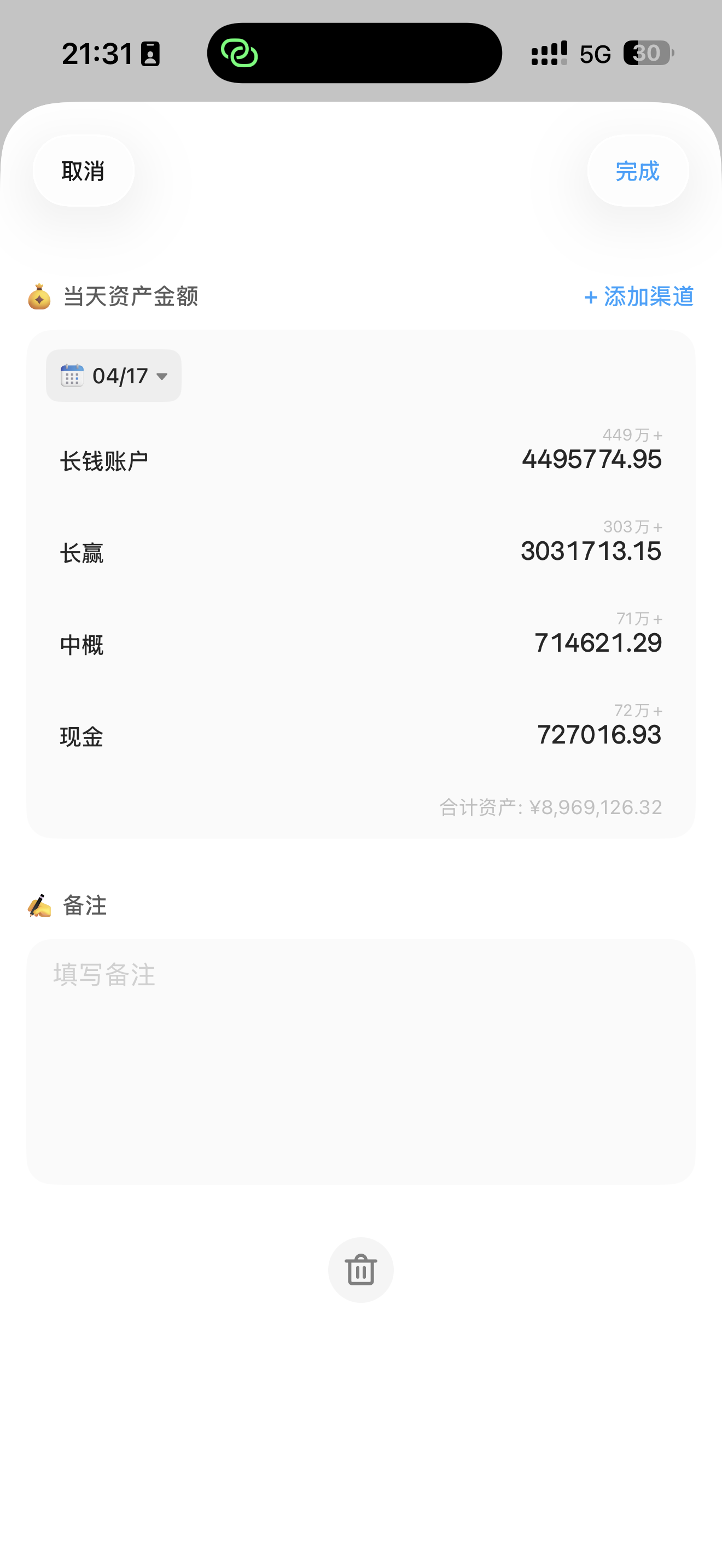Focus the 填写备注 notes field
722x1568 pixels.
(360, 1060)
